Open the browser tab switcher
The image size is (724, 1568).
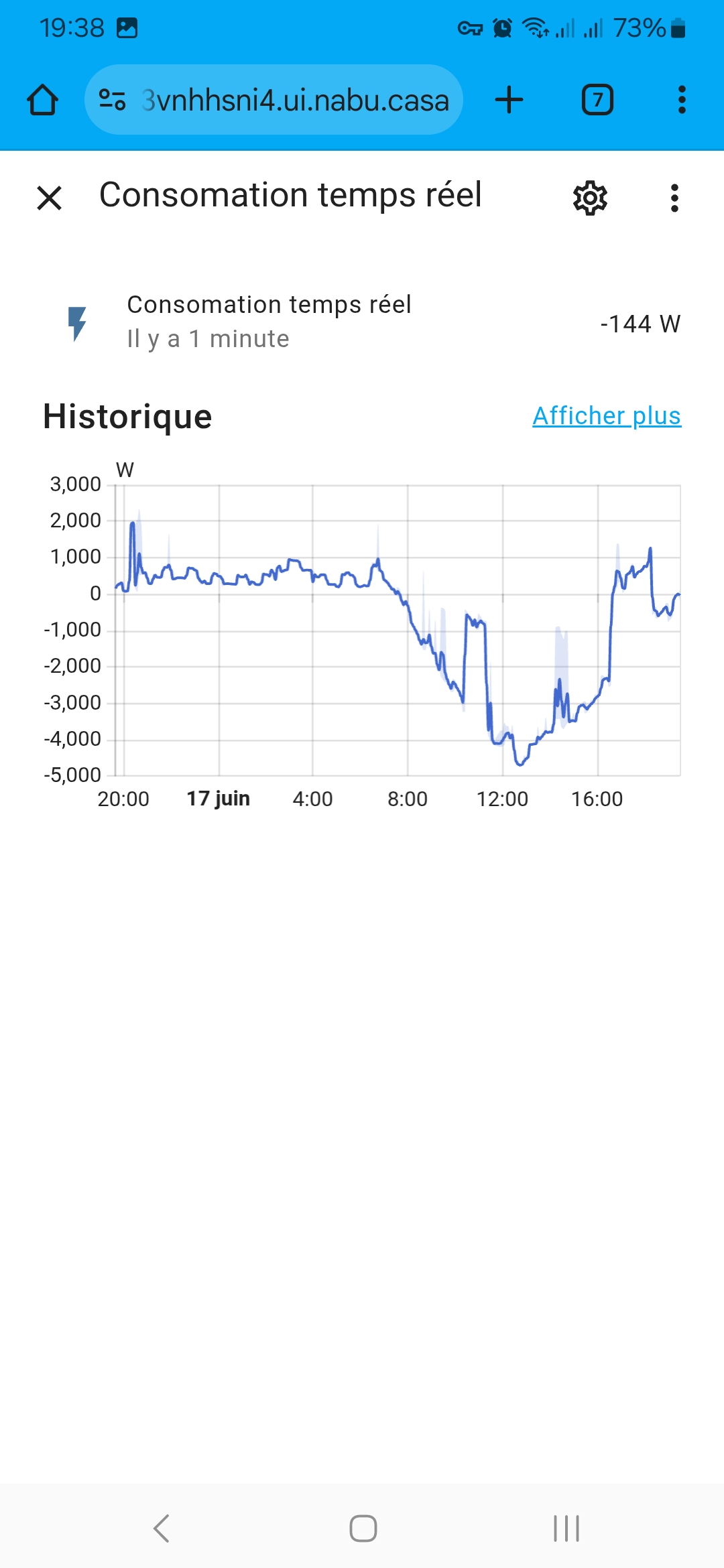click(597, 100)
